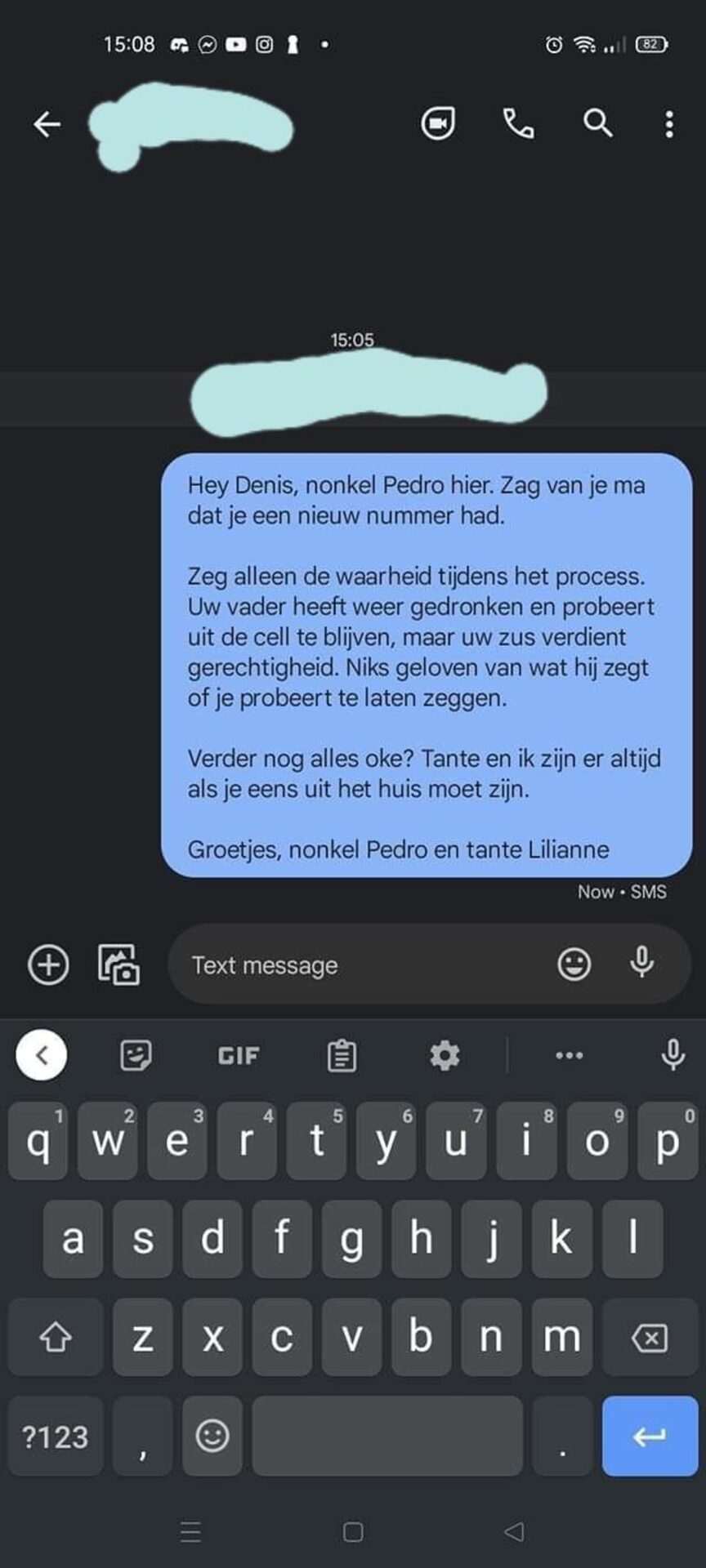The height and width of the screenshot is (1568, 706).
Task: Tap the system home button
Action: 353,1532
